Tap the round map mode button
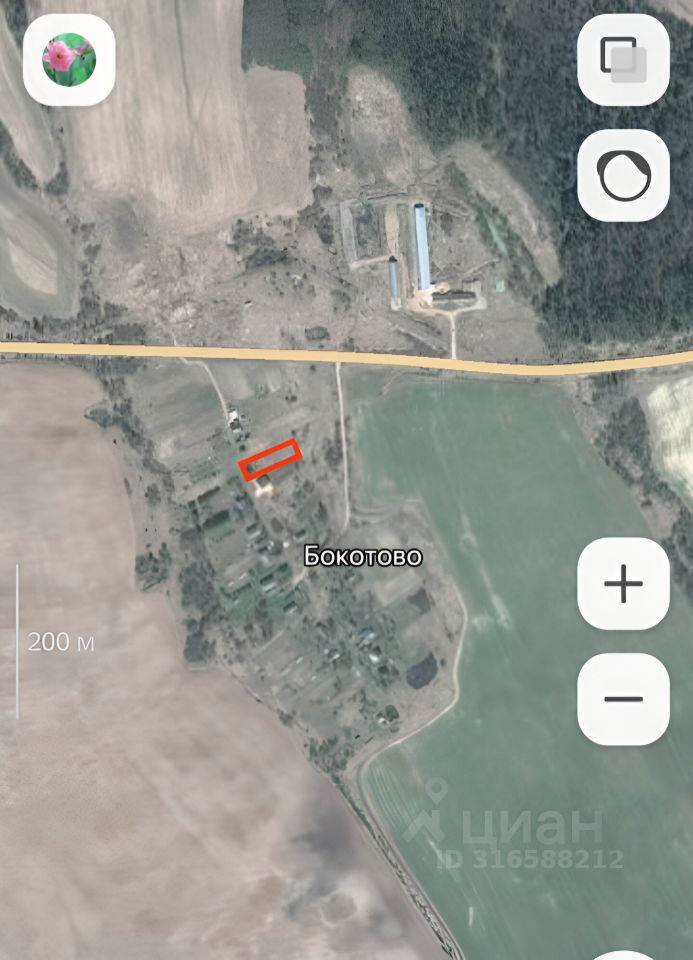This screenshot has height=960, width=693. coord(623,176)
